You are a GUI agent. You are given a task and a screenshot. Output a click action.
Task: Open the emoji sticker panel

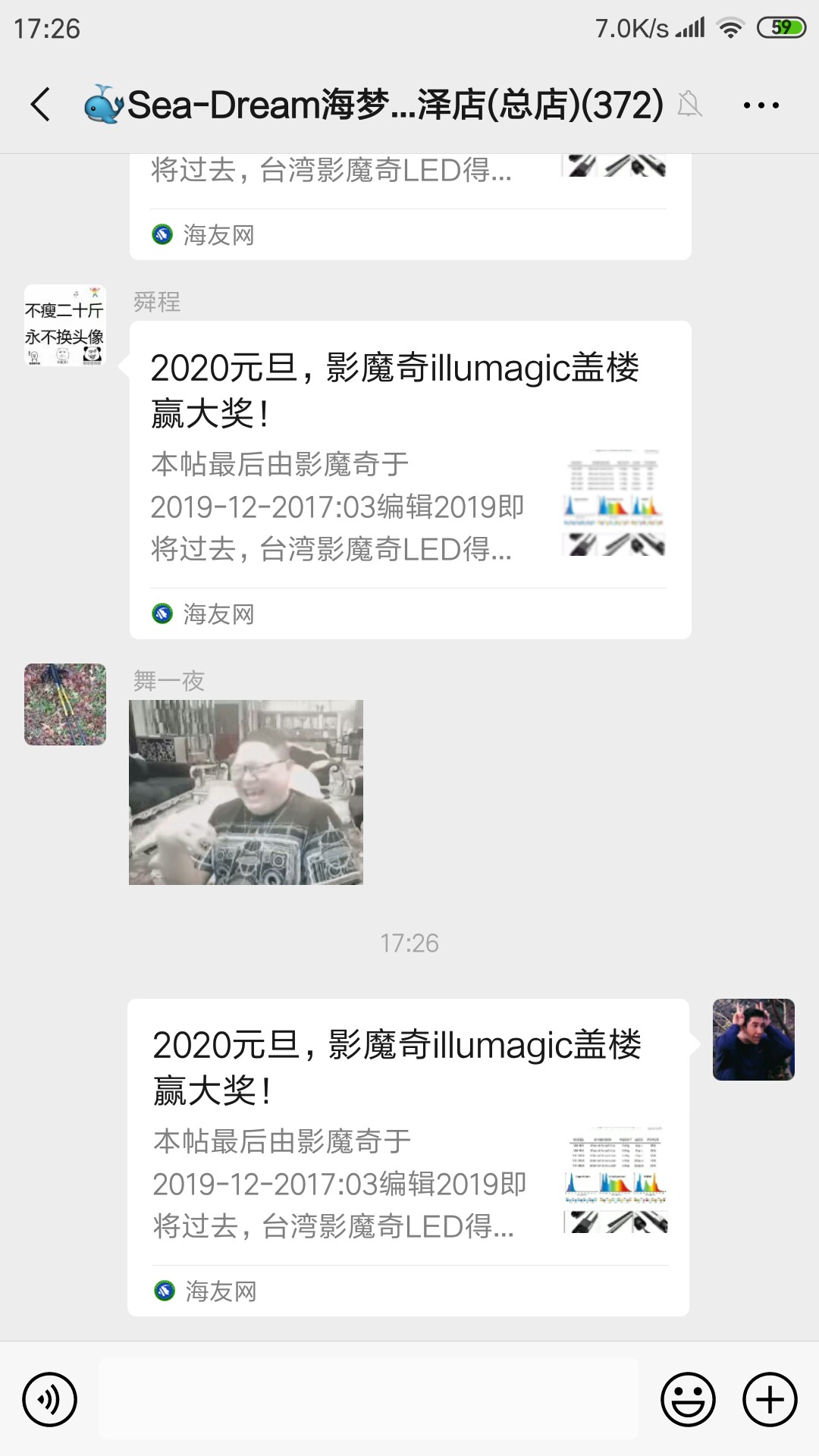[x=688, y=1399]
